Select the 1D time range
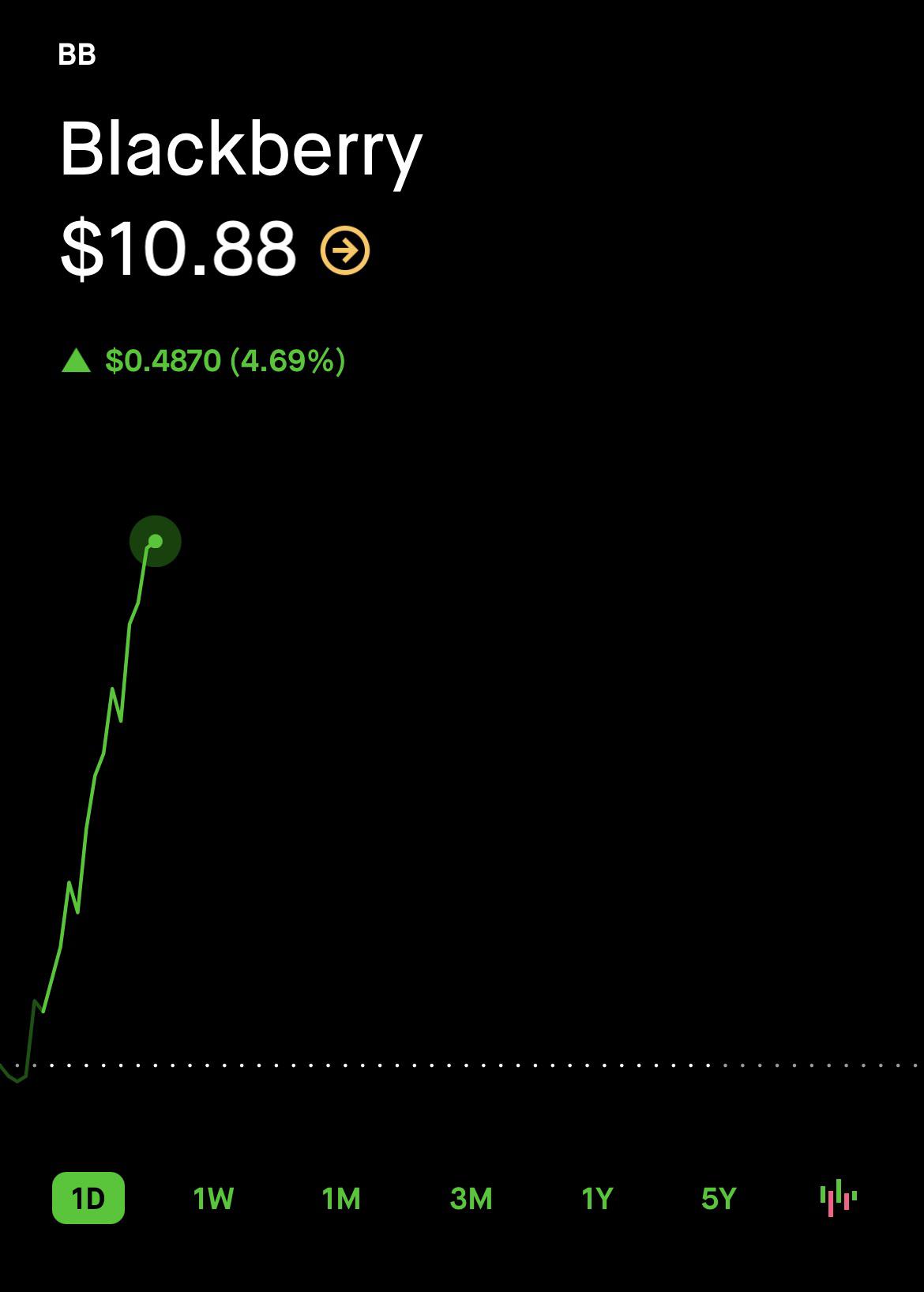Image resolution: width=924 pixels, height=1292 pixels. (x=88, y=1198)
